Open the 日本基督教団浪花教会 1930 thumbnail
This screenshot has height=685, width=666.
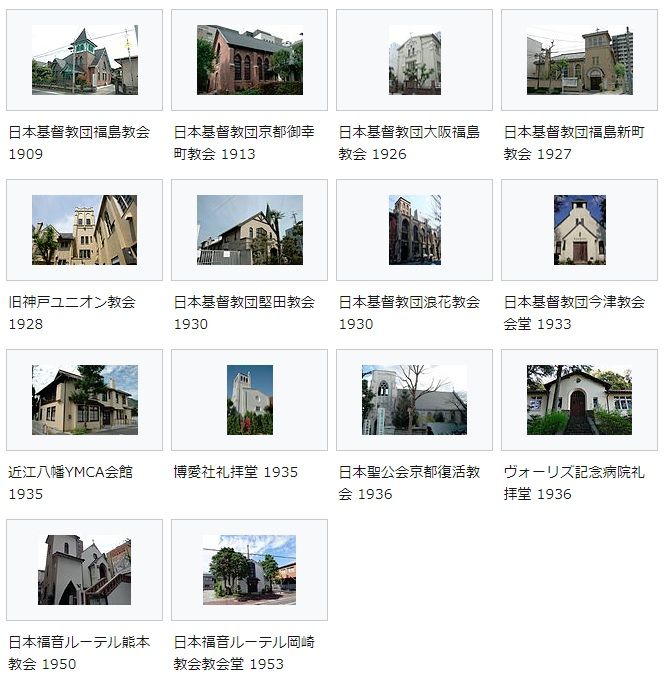414,230
